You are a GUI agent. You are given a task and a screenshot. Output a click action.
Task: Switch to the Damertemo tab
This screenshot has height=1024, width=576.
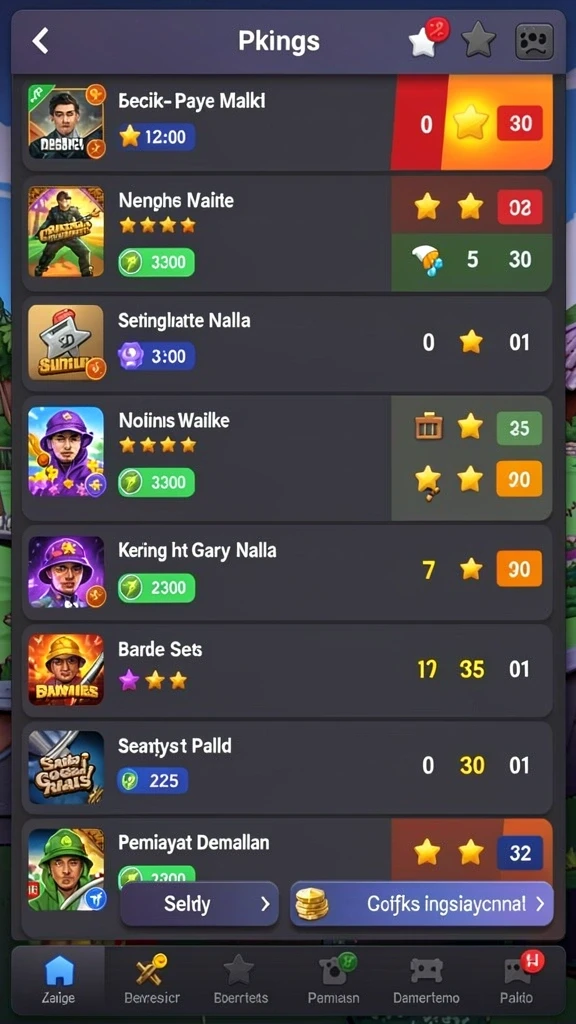[x=426, y=979]
